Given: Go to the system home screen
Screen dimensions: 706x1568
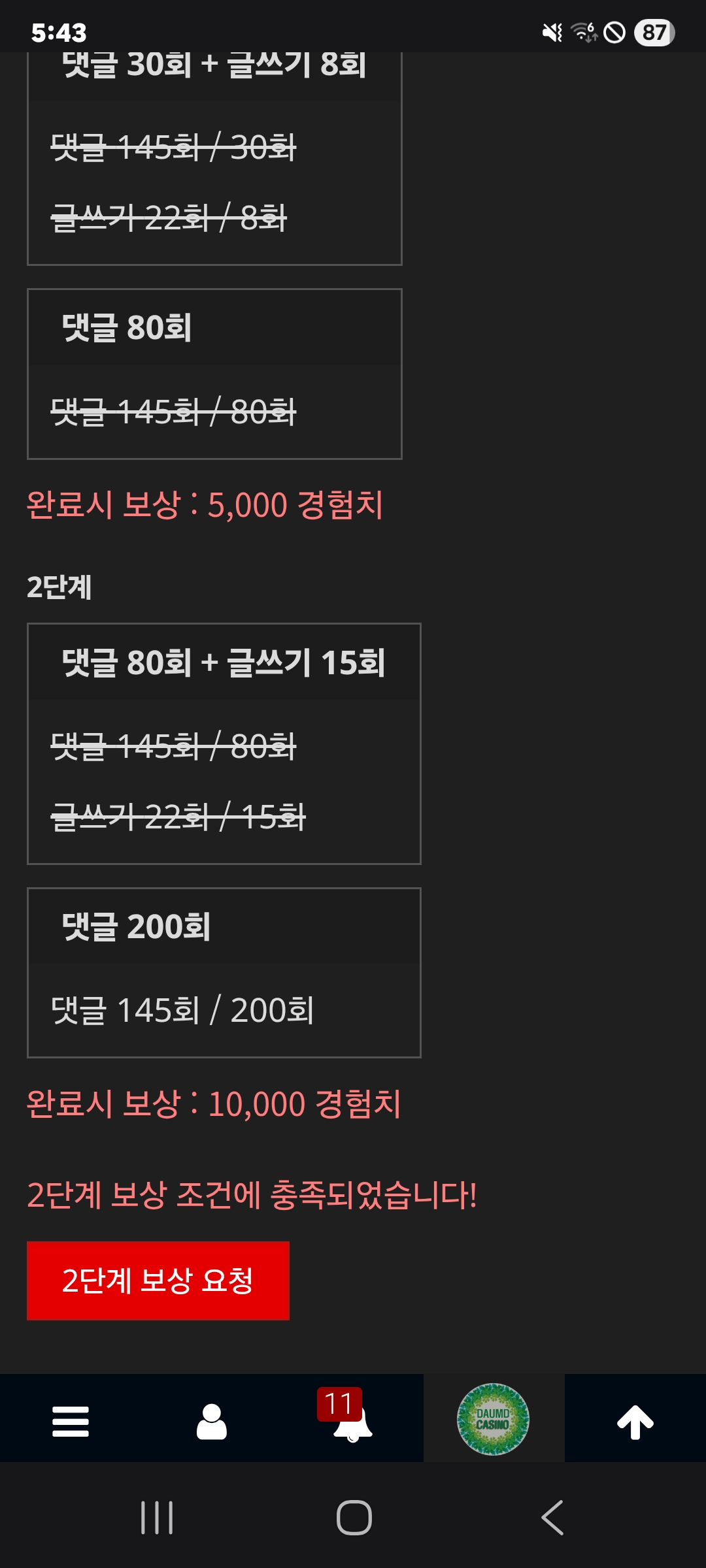Looking at the screenshot, I should pyautogui.click(x=354, y=1517).
